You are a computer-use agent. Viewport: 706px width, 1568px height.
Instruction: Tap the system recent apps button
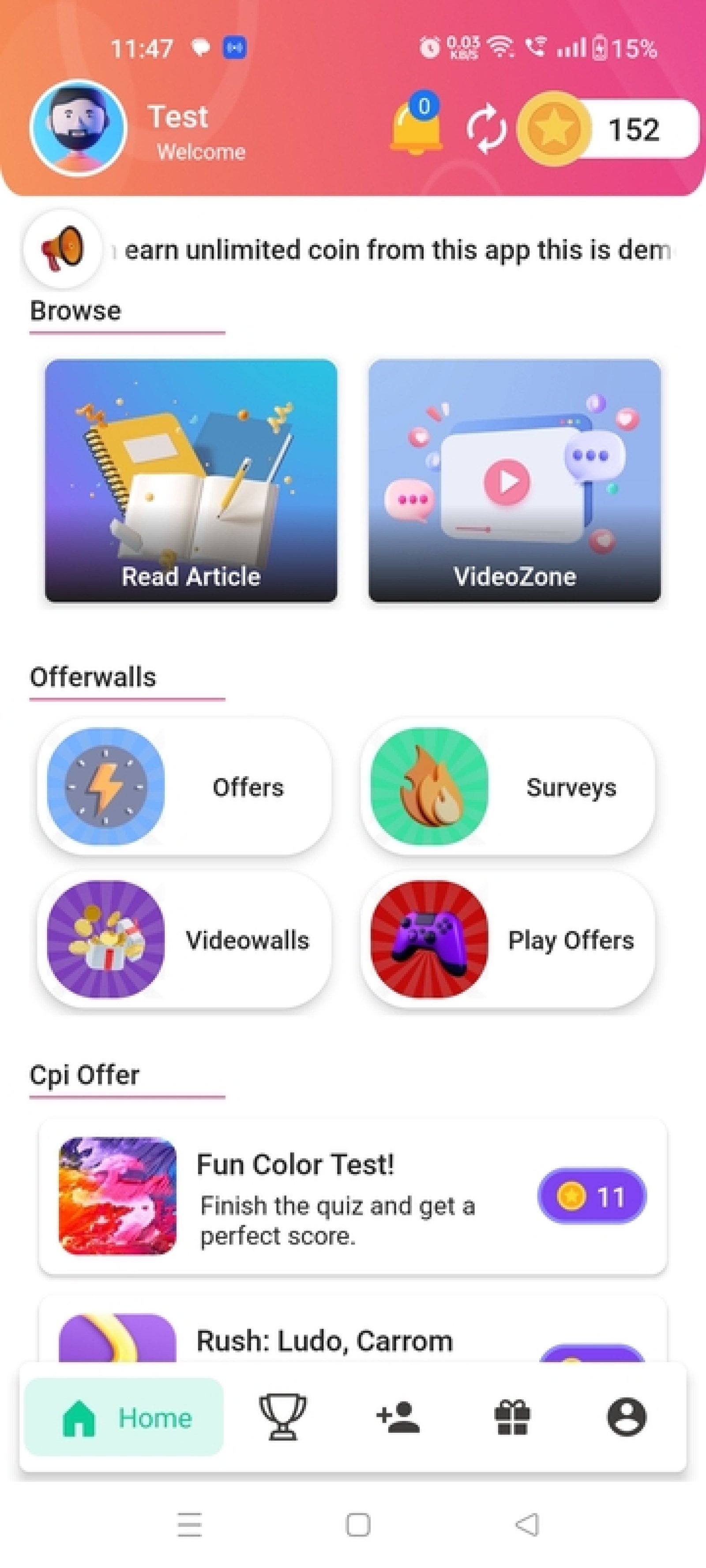(x=189, y=1524)
